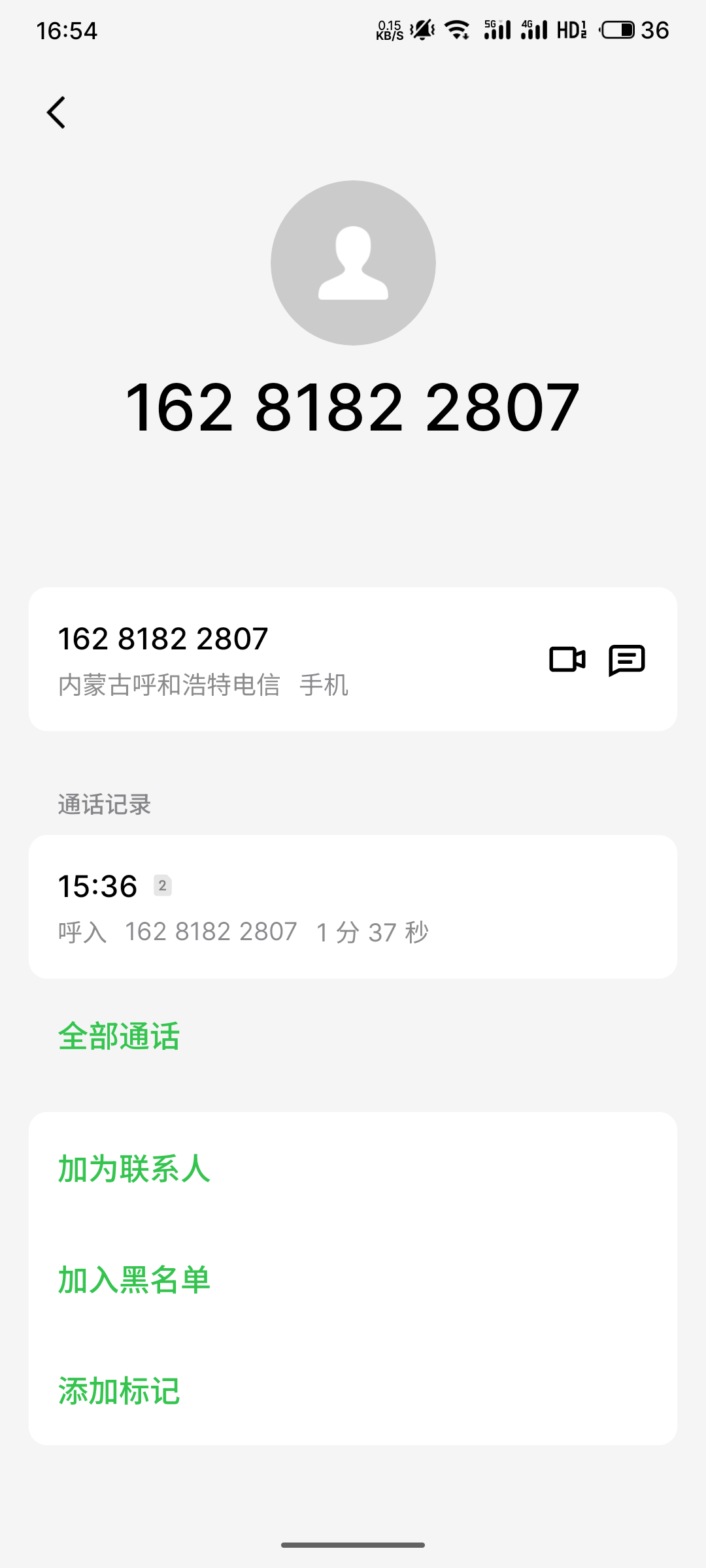Viewport: 706px width, 1568px height.
Task: Go back using the top arrow
Action: (56, 112)
